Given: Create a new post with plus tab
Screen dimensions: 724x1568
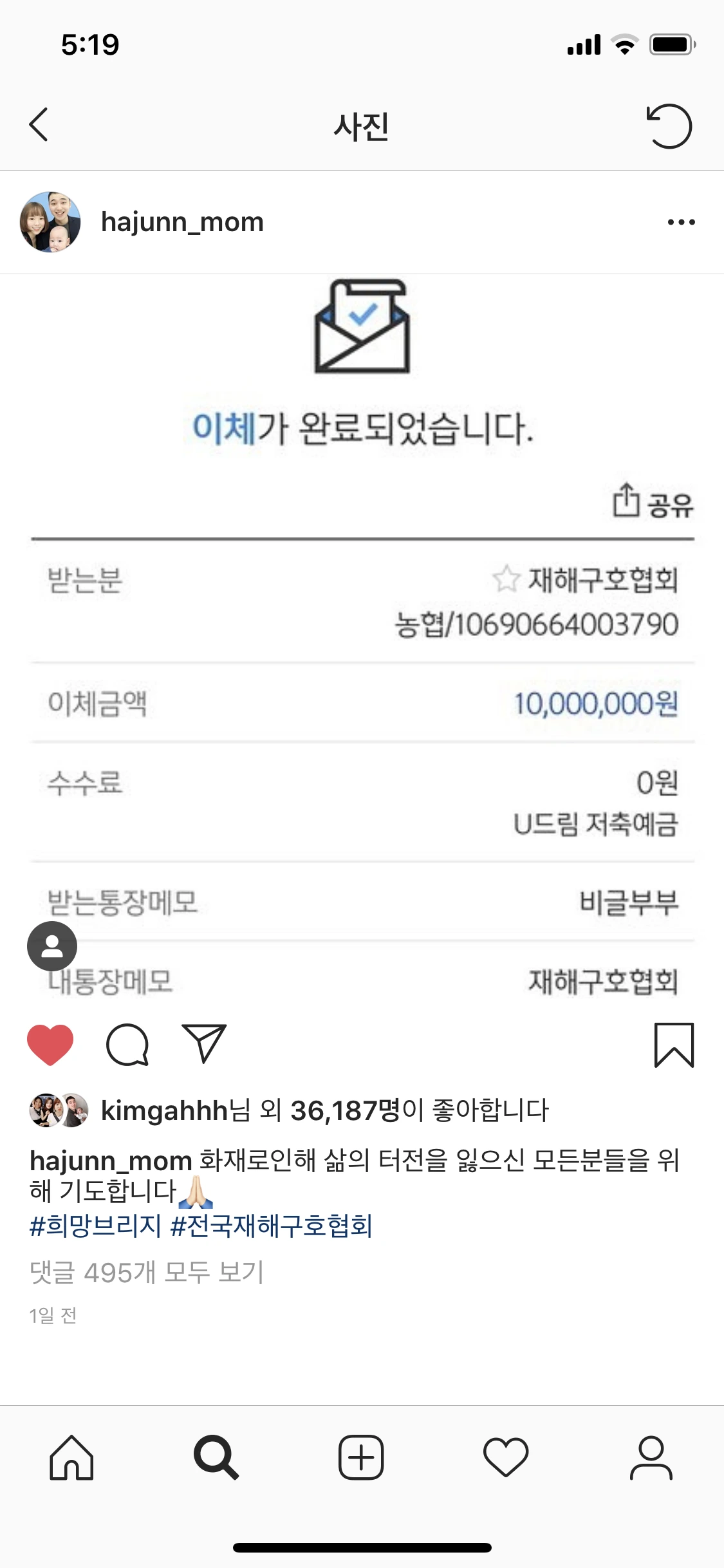Looking at the screenshot, I should (x=361, y=1457).
